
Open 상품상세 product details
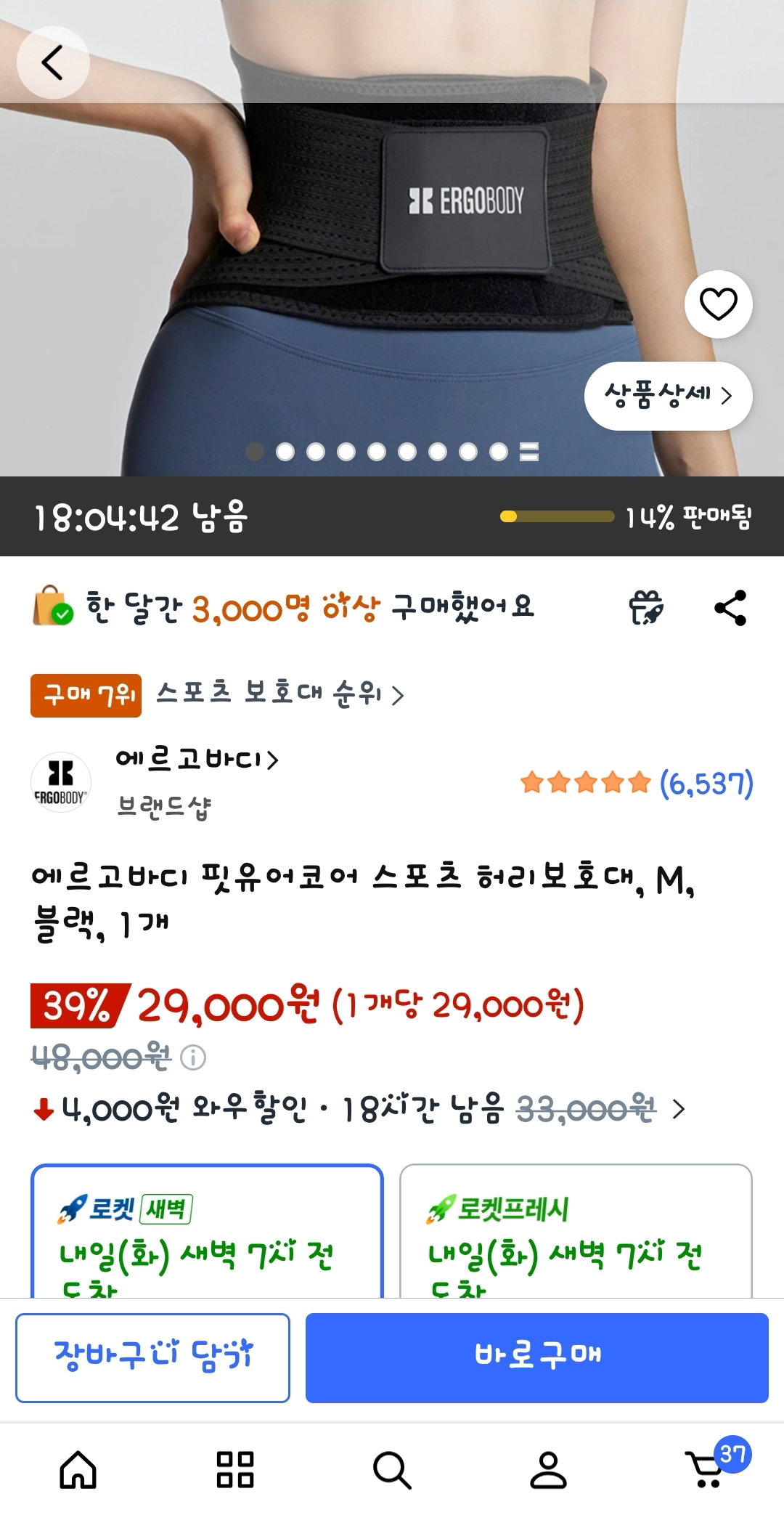click(668, 396)
